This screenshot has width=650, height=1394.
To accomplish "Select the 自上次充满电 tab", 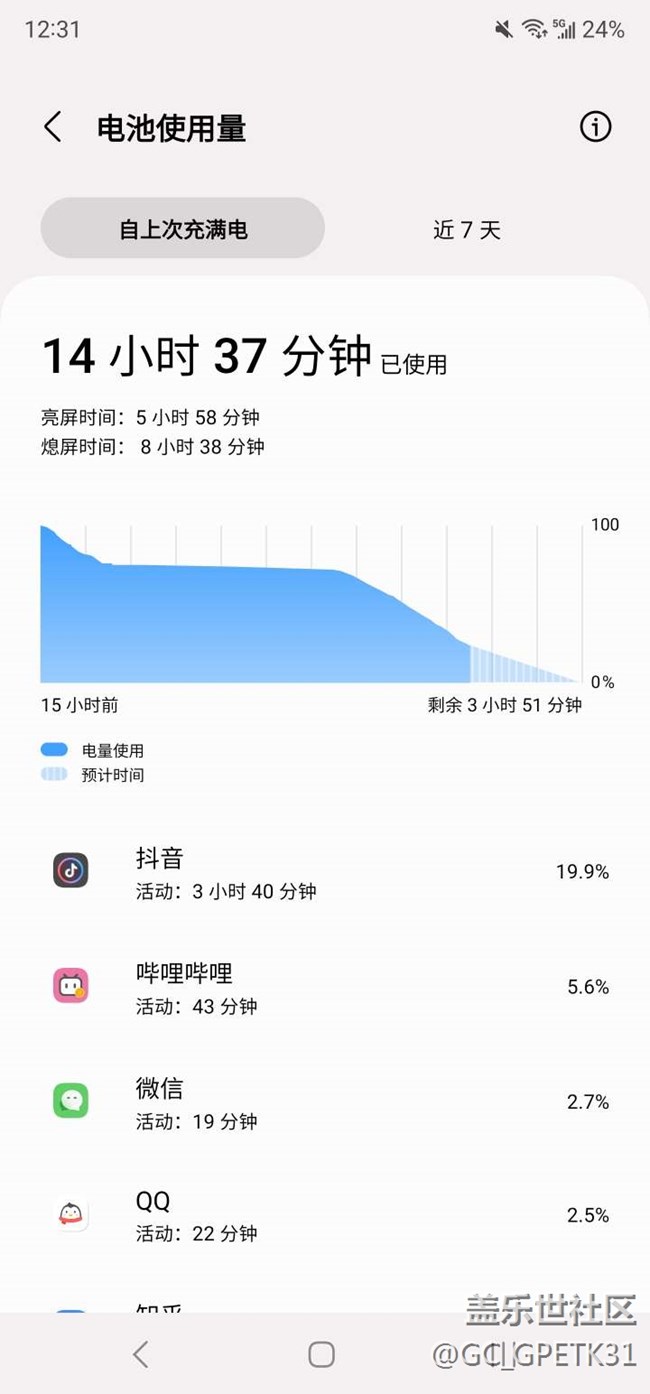I will (x=183, y=229).
